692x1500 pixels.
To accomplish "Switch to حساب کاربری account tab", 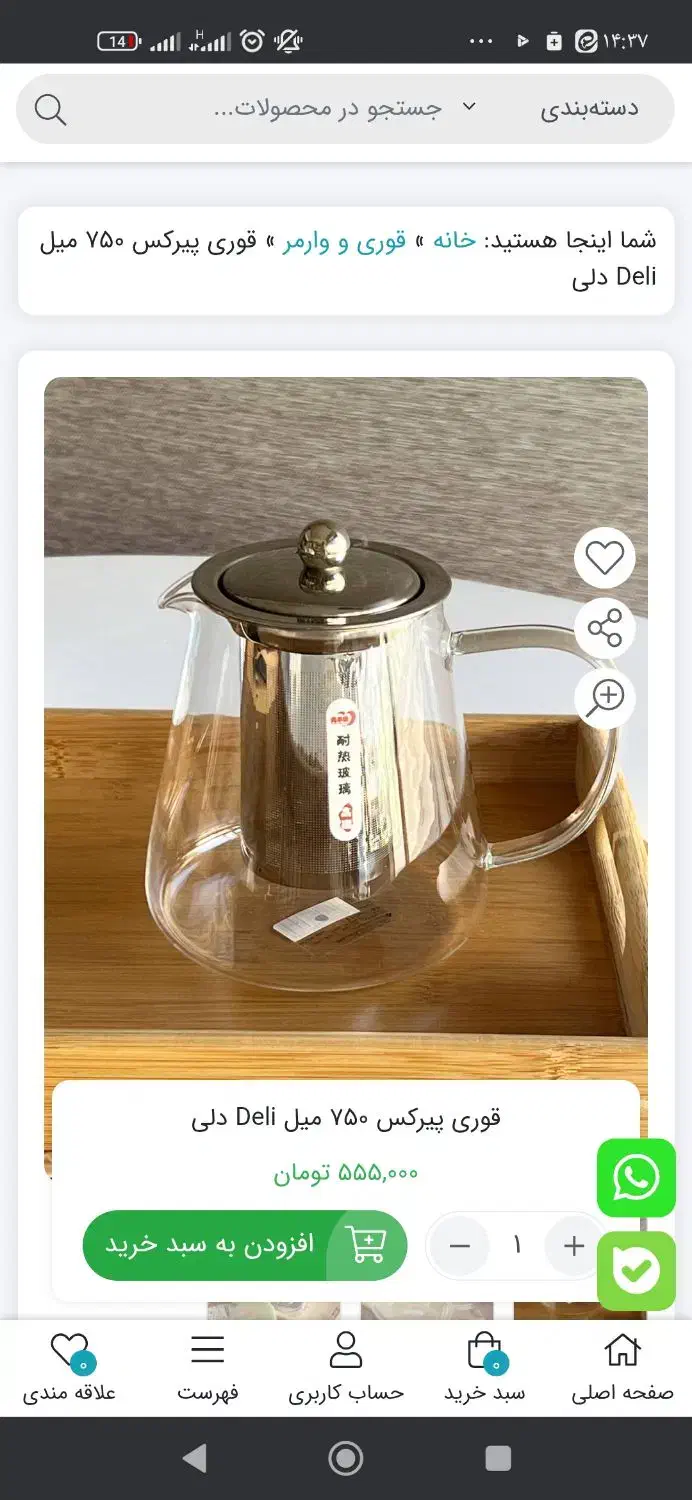I will 346,1367.
